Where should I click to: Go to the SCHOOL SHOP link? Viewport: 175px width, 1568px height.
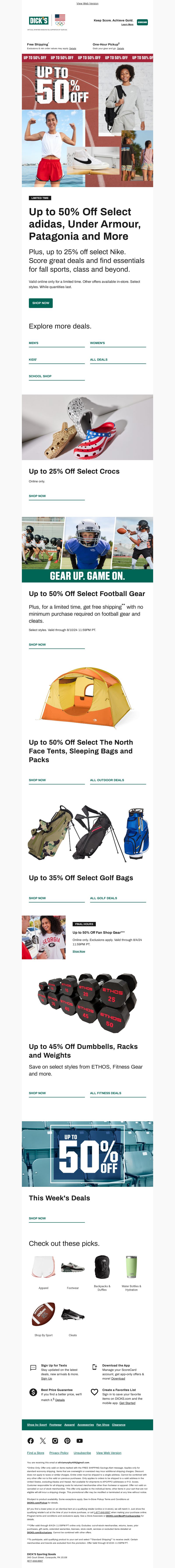pyautogui.click(x=40, y=376)
